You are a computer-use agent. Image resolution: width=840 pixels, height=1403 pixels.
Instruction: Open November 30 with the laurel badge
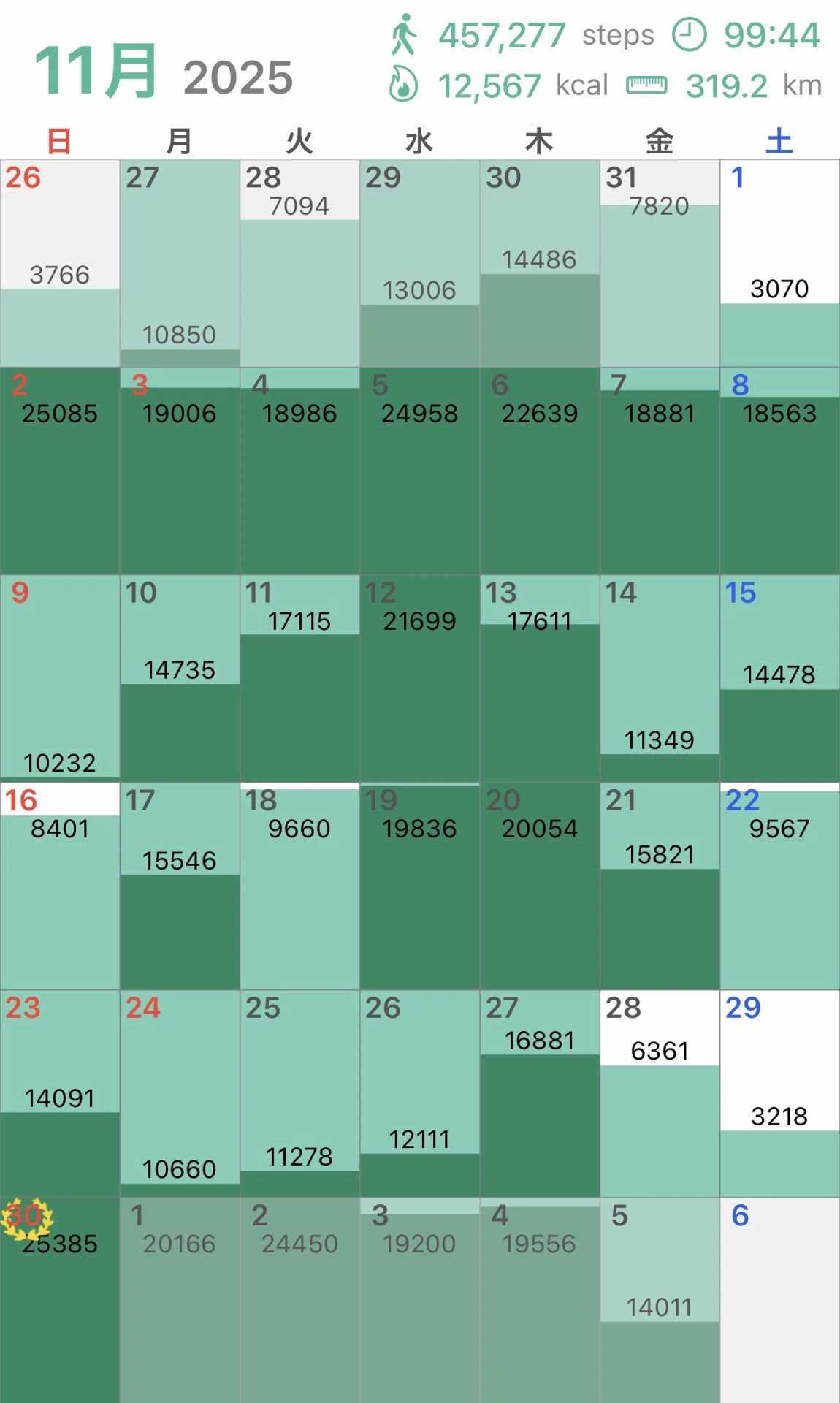click(x=60, y=1300)
